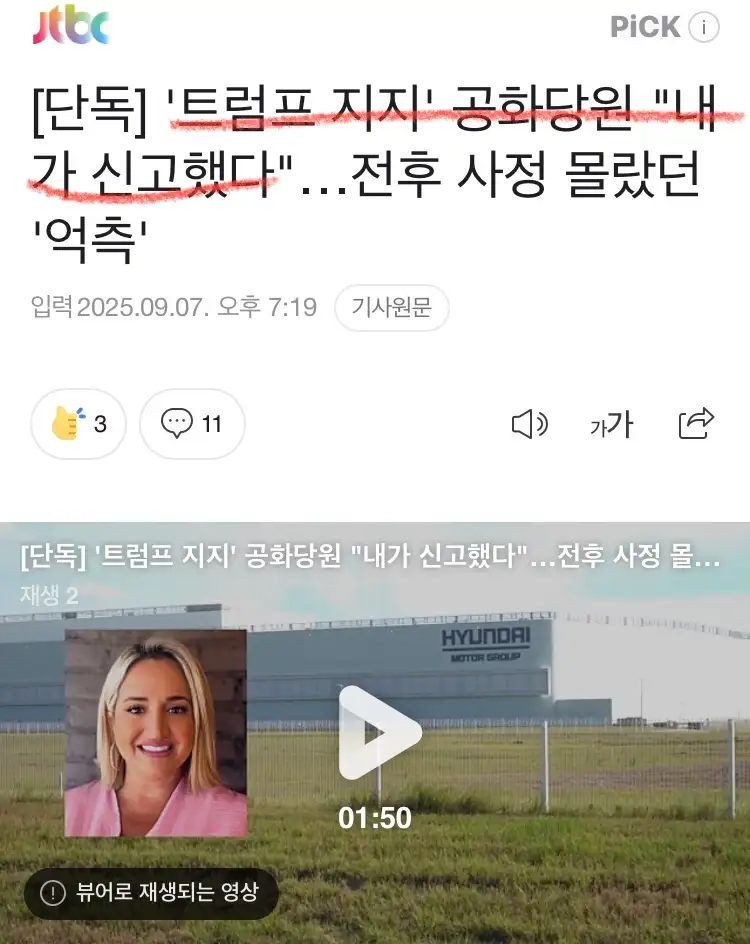Open the PiCK info icon

click(x=704, y=27)
